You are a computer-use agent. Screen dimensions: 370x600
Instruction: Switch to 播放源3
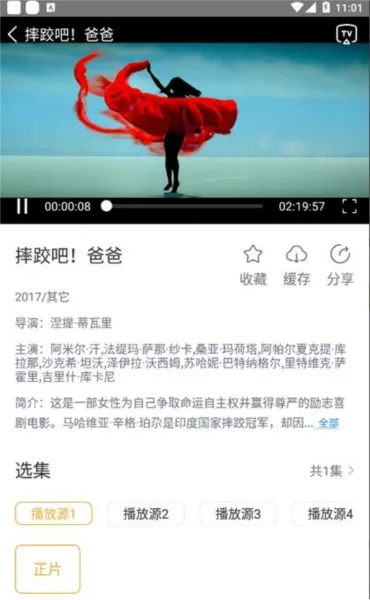[x=238, y=514]
